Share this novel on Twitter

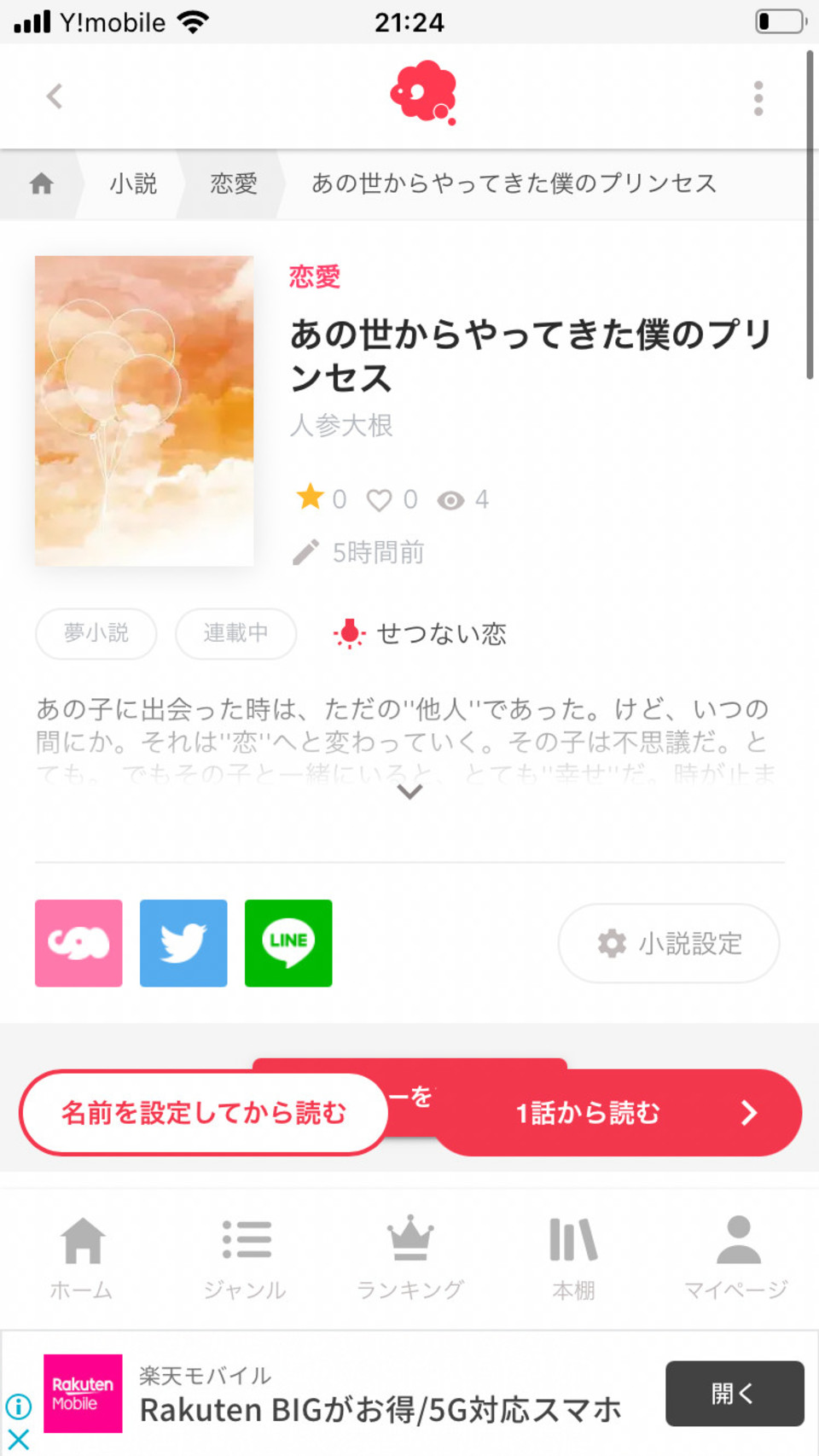tap(183, 943)
